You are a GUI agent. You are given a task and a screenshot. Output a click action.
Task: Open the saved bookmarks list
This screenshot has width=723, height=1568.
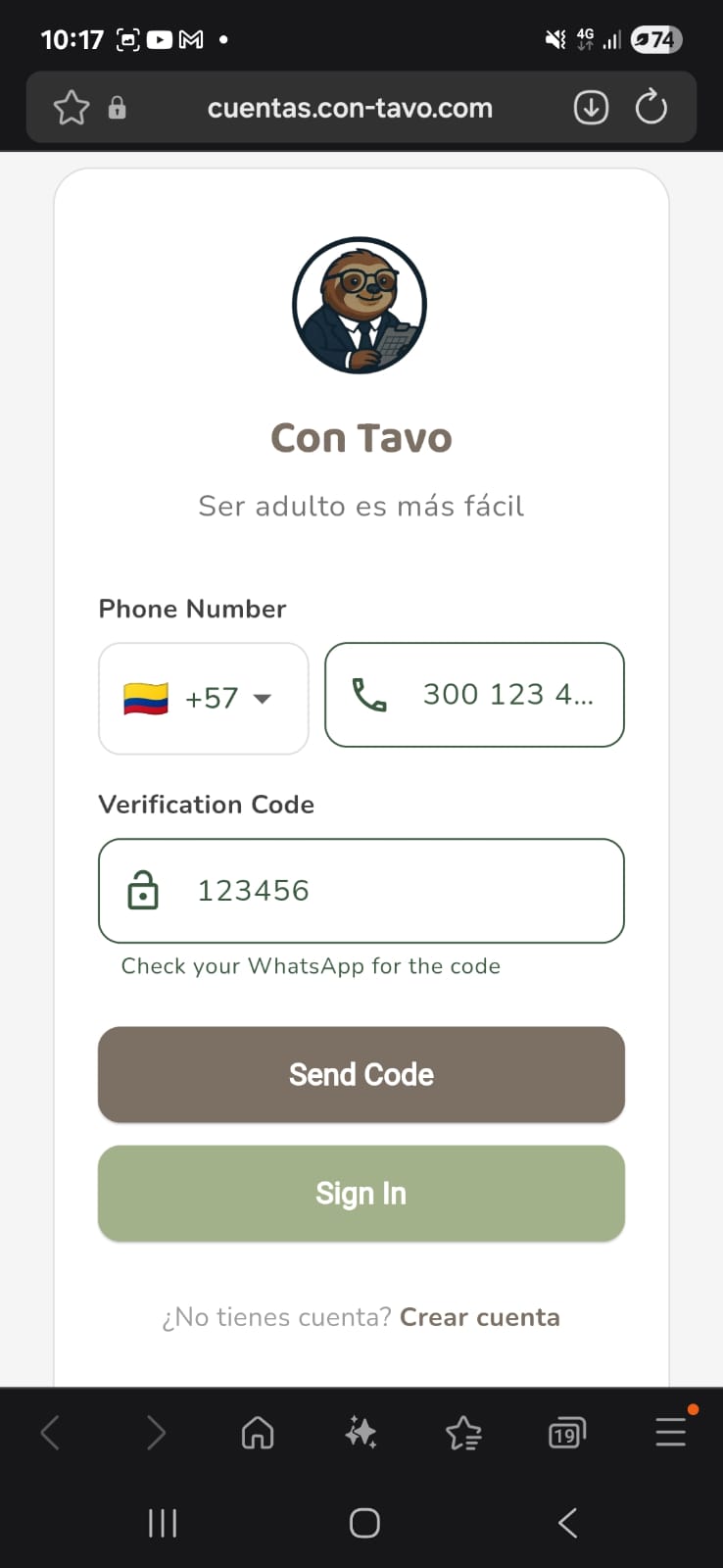(463, 1434)
